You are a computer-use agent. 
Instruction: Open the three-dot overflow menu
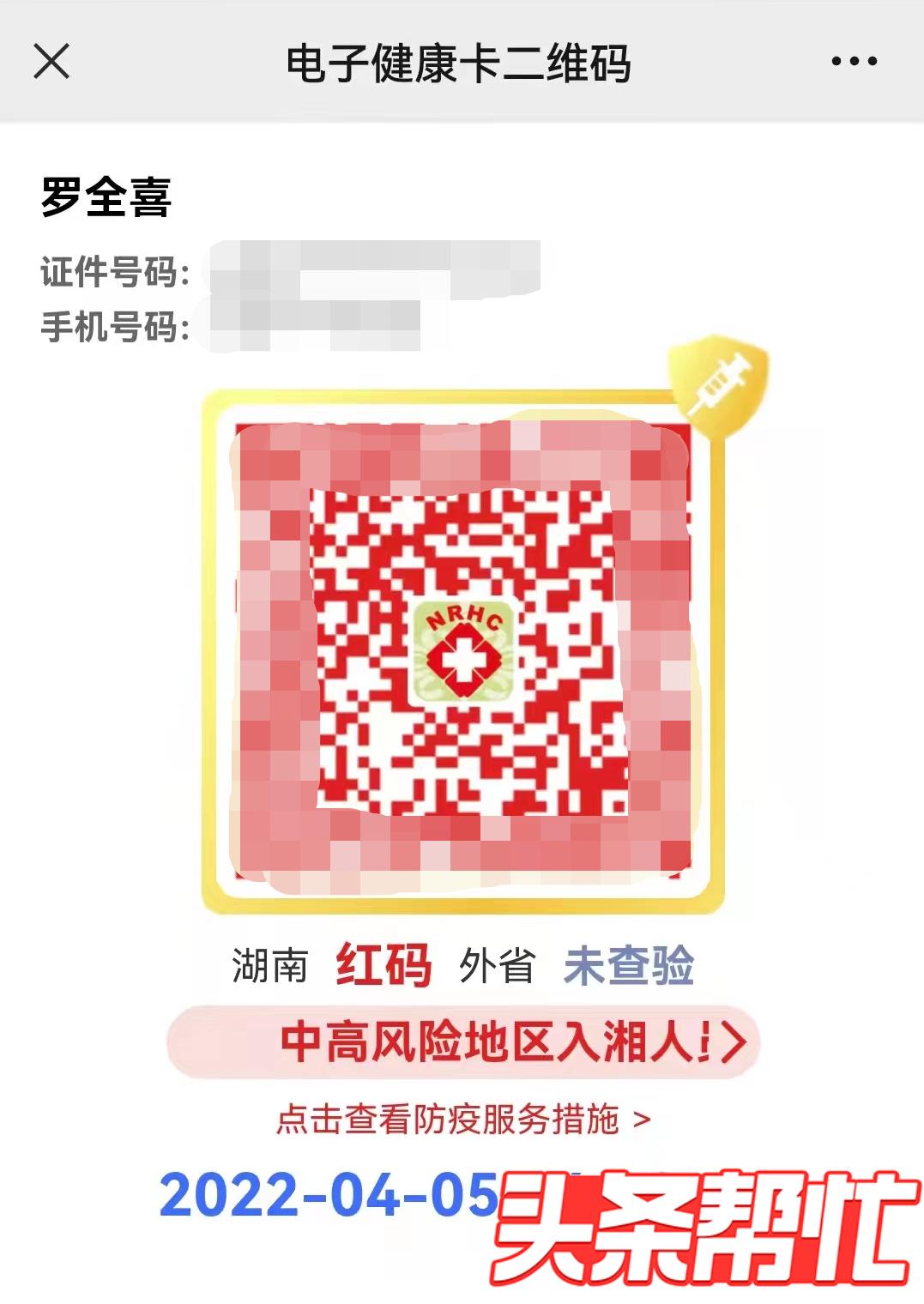854,62
